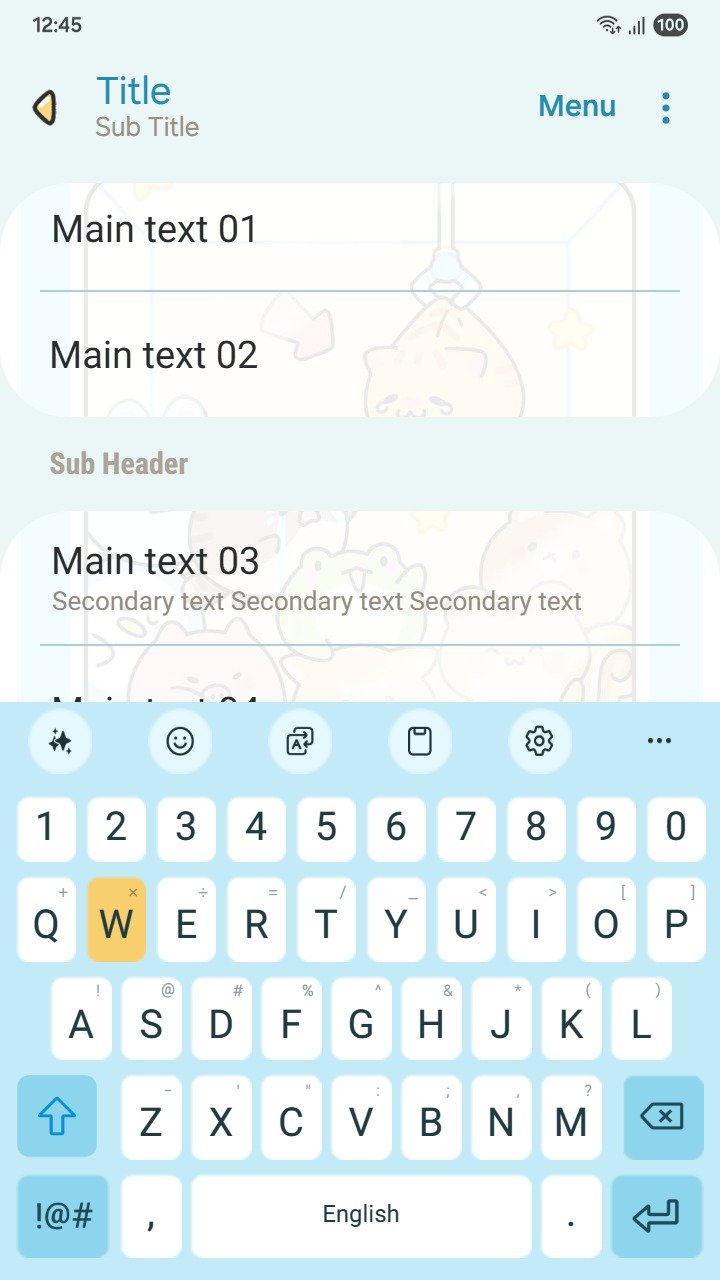
Task: Expand more keyboard toolbar options
Action: click(660, 741)
